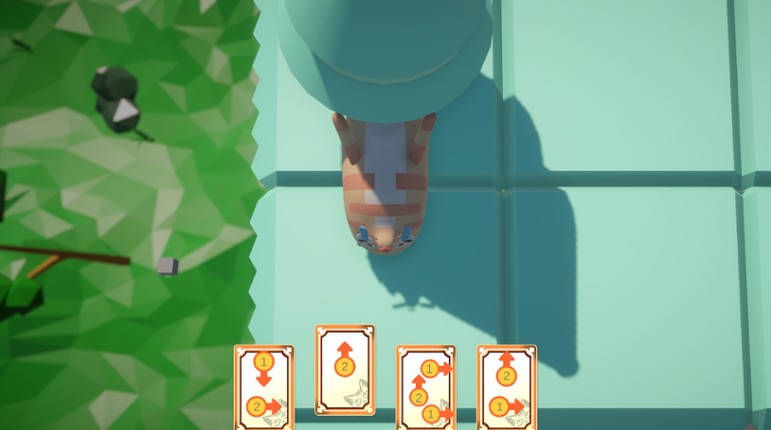
Task: Choose the raised card with single up arrow 2
Action: coord(345,369)
